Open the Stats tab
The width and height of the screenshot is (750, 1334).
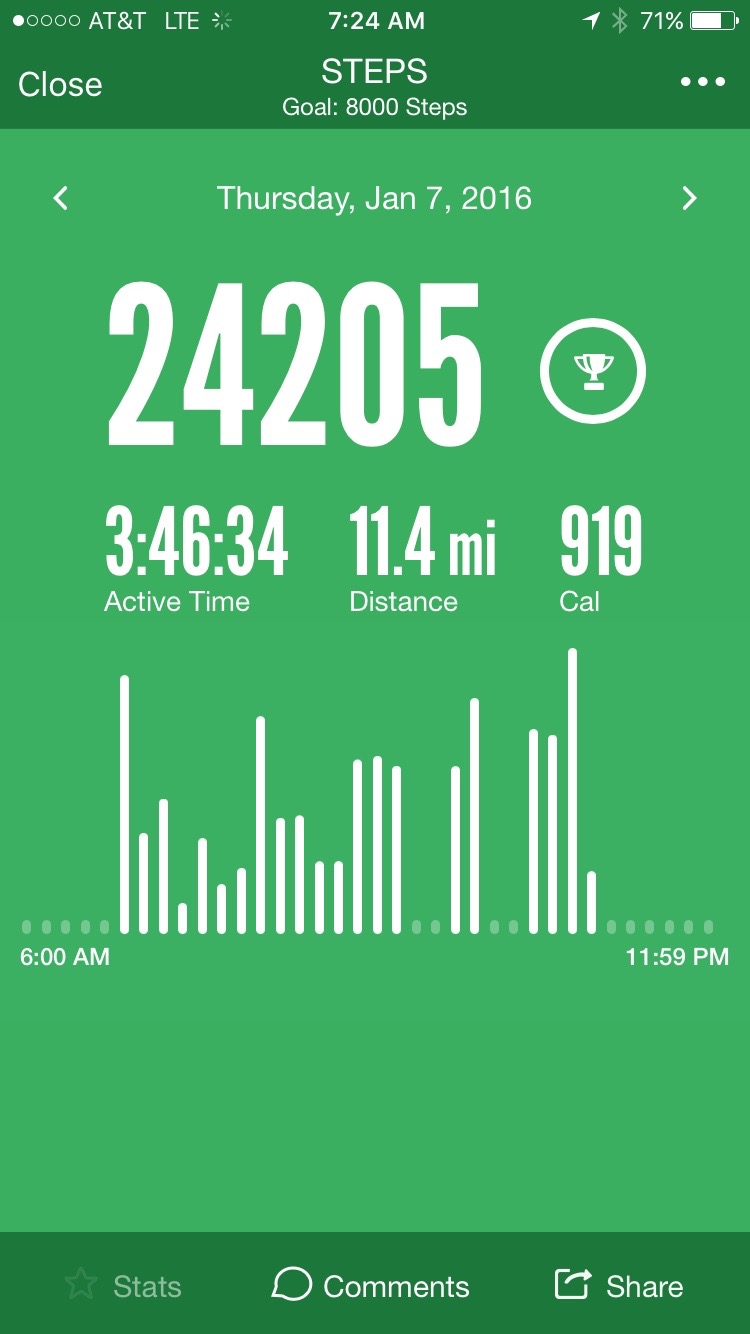[123, 1286]
